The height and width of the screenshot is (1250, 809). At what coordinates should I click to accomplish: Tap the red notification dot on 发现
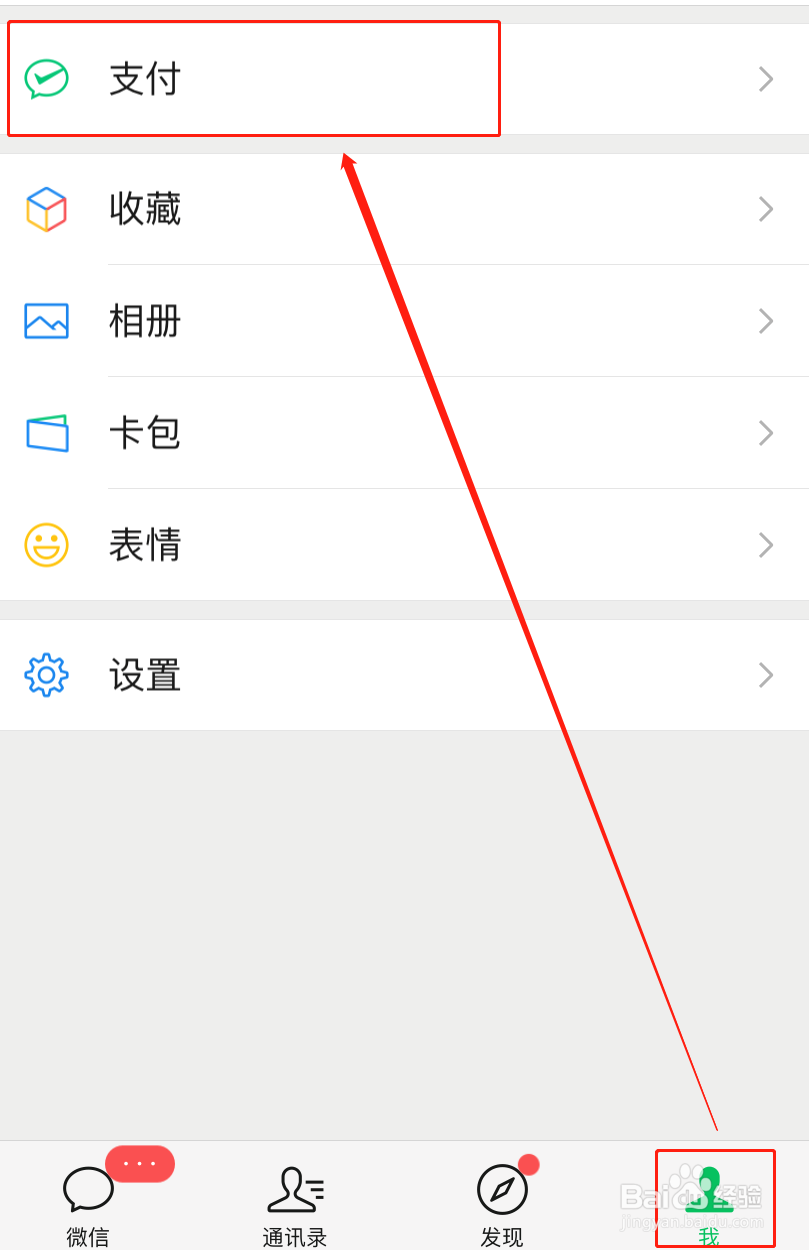528,1163
